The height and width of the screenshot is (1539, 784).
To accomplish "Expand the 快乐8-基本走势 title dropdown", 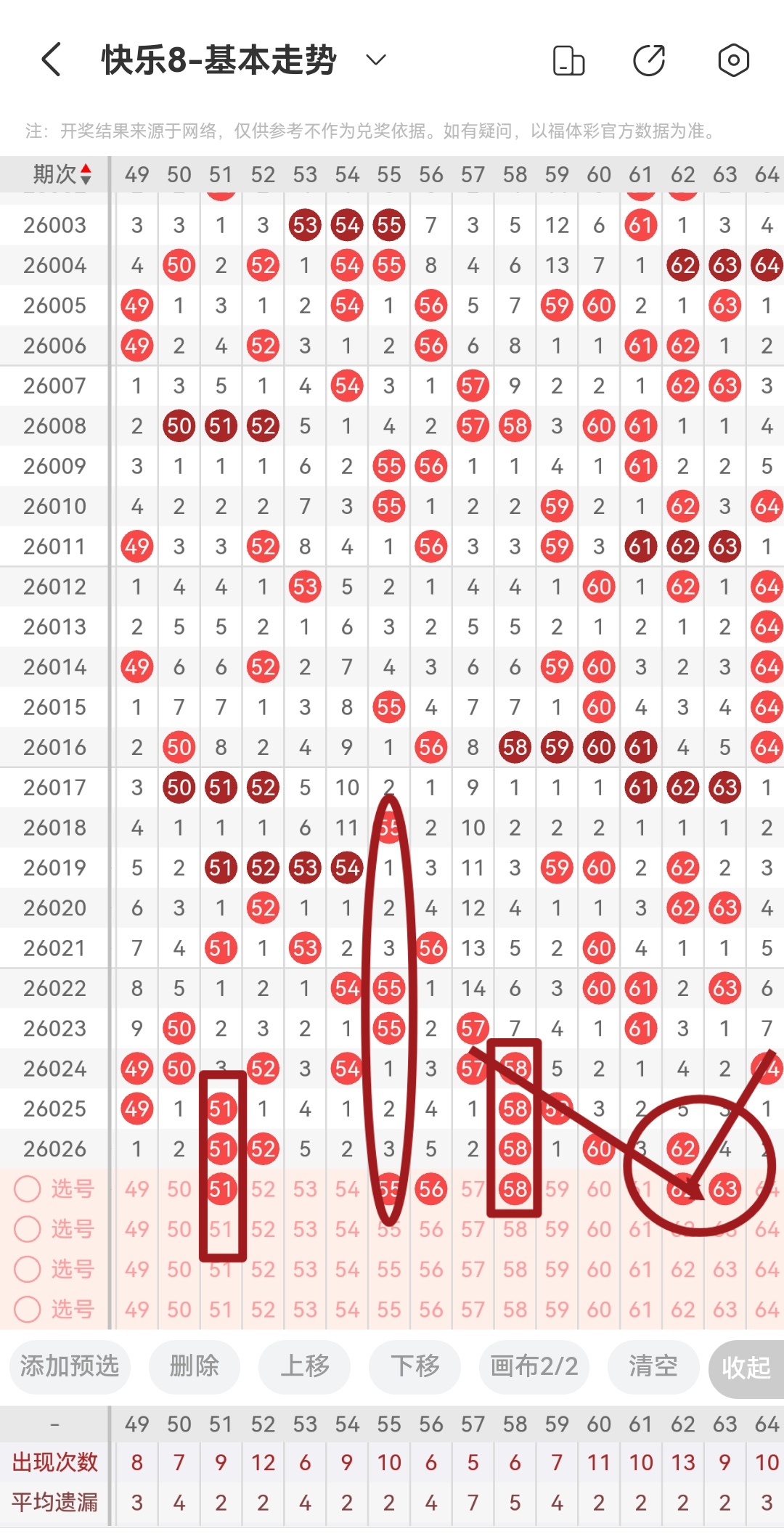I will coord(375,60).
